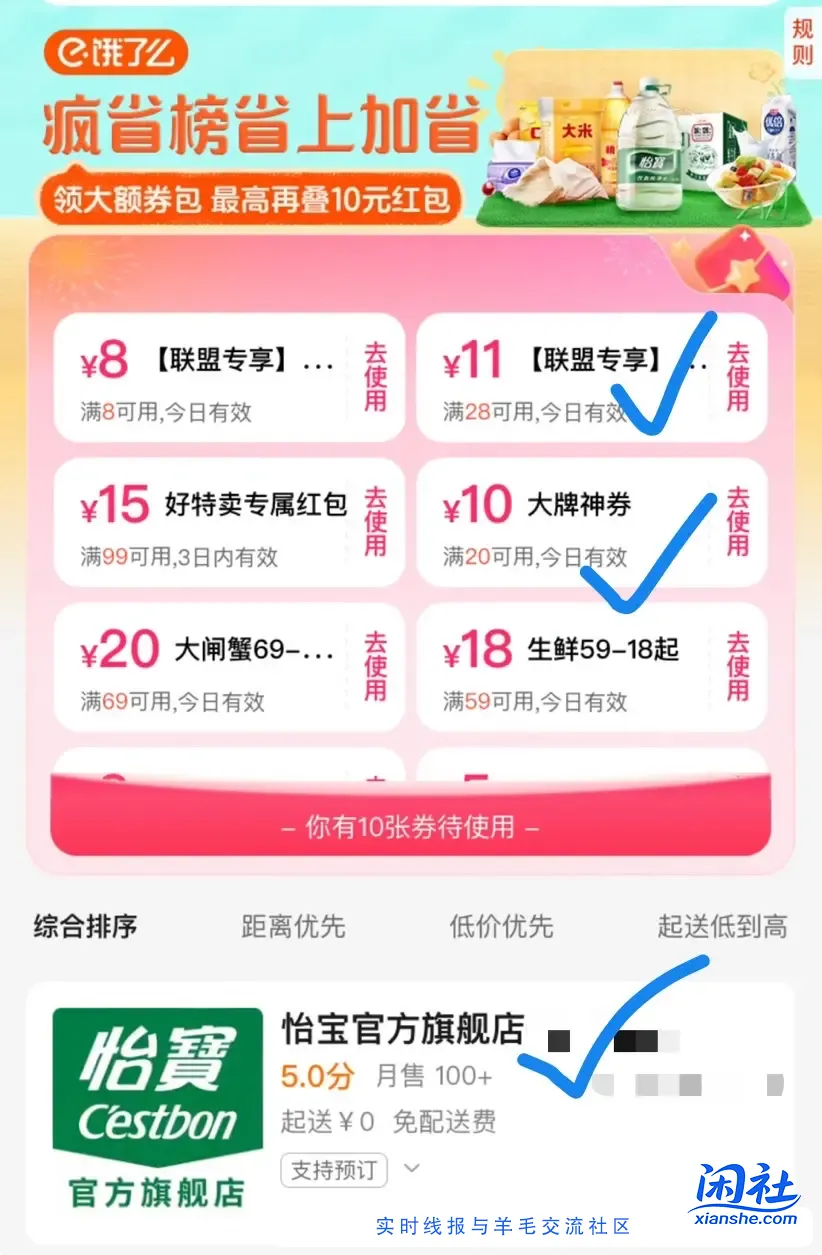Switch sorting to 低价优先
Screen dimensions: 822x1255
click(500, 927)
